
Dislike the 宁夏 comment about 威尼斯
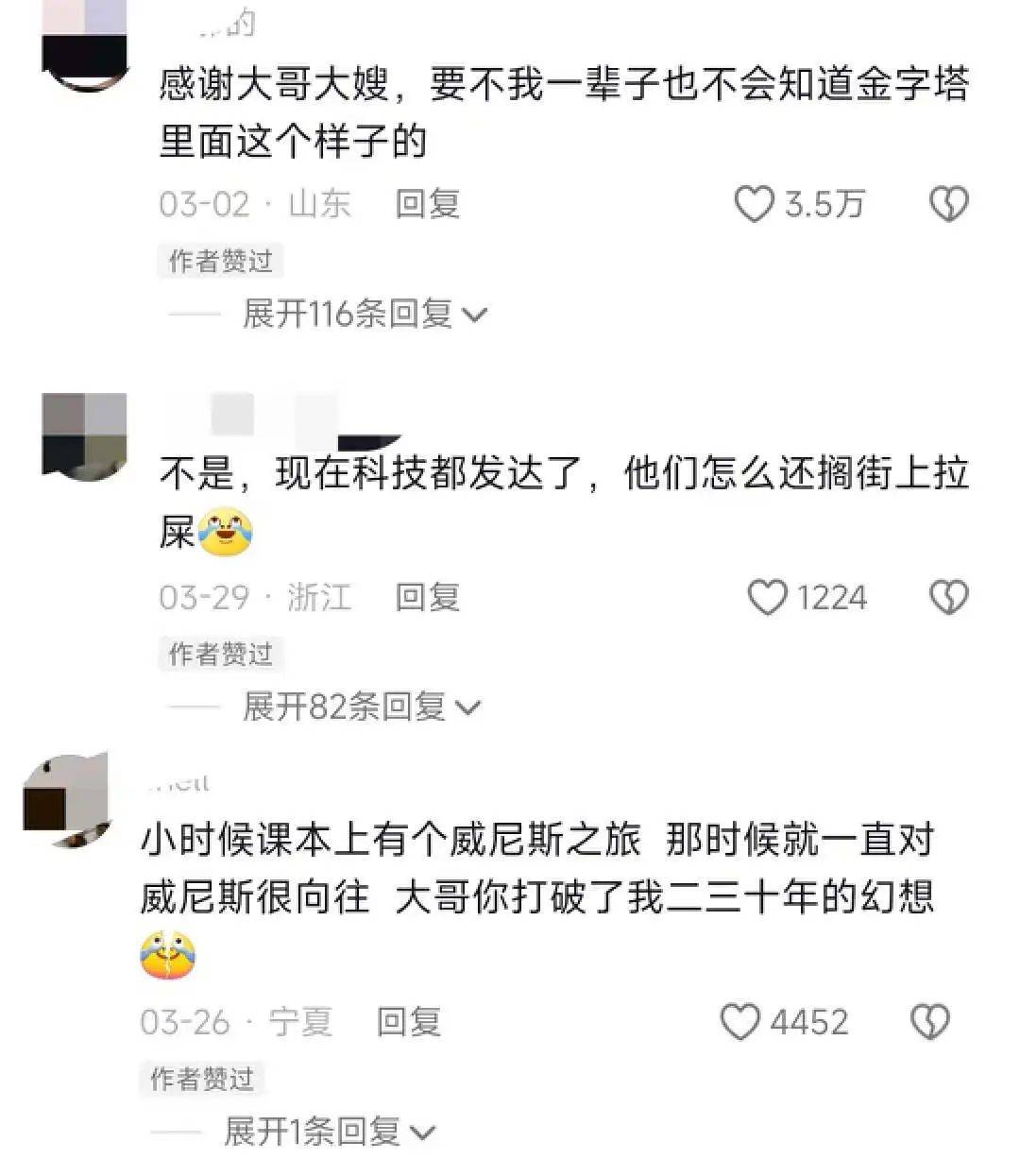929,1022
